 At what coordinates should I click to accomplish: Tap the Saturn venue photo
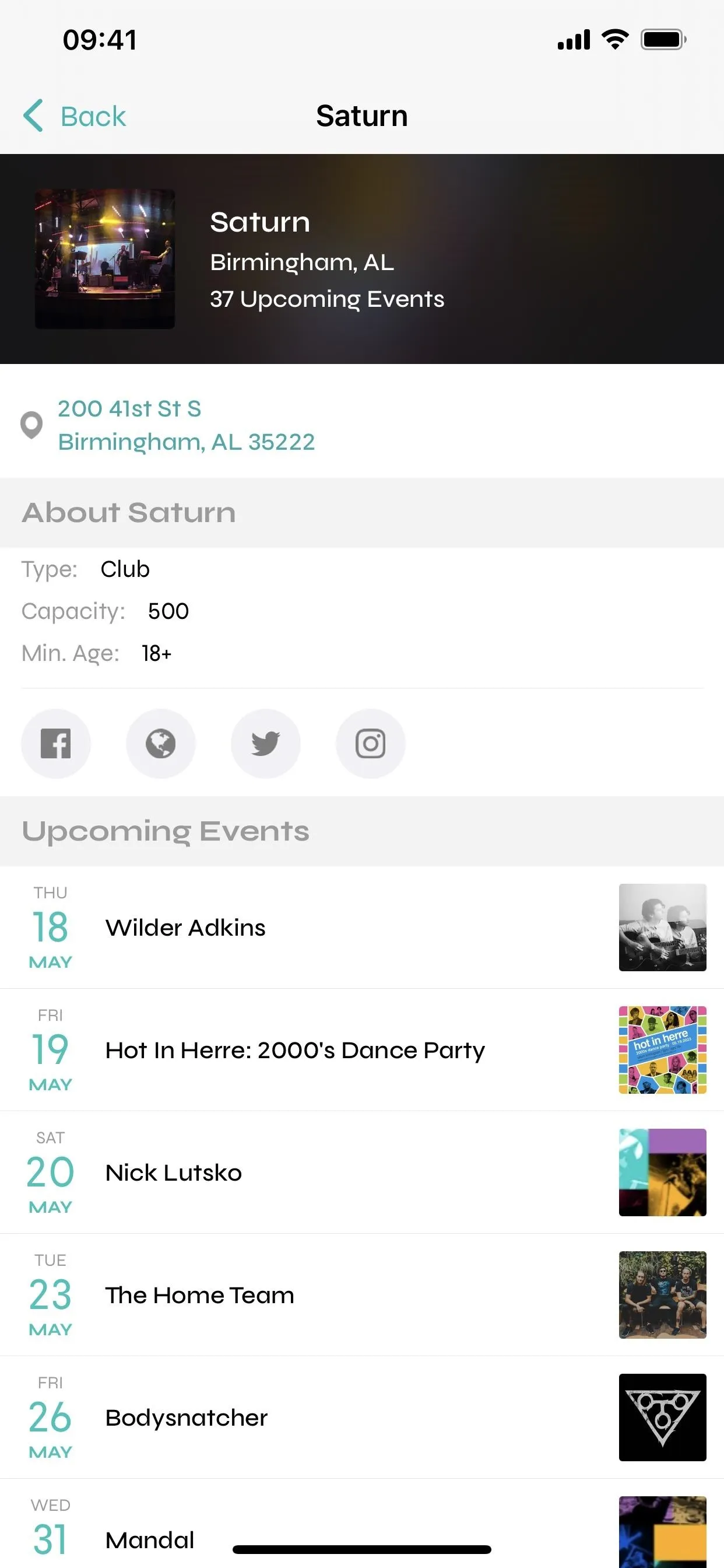(105, 258)
